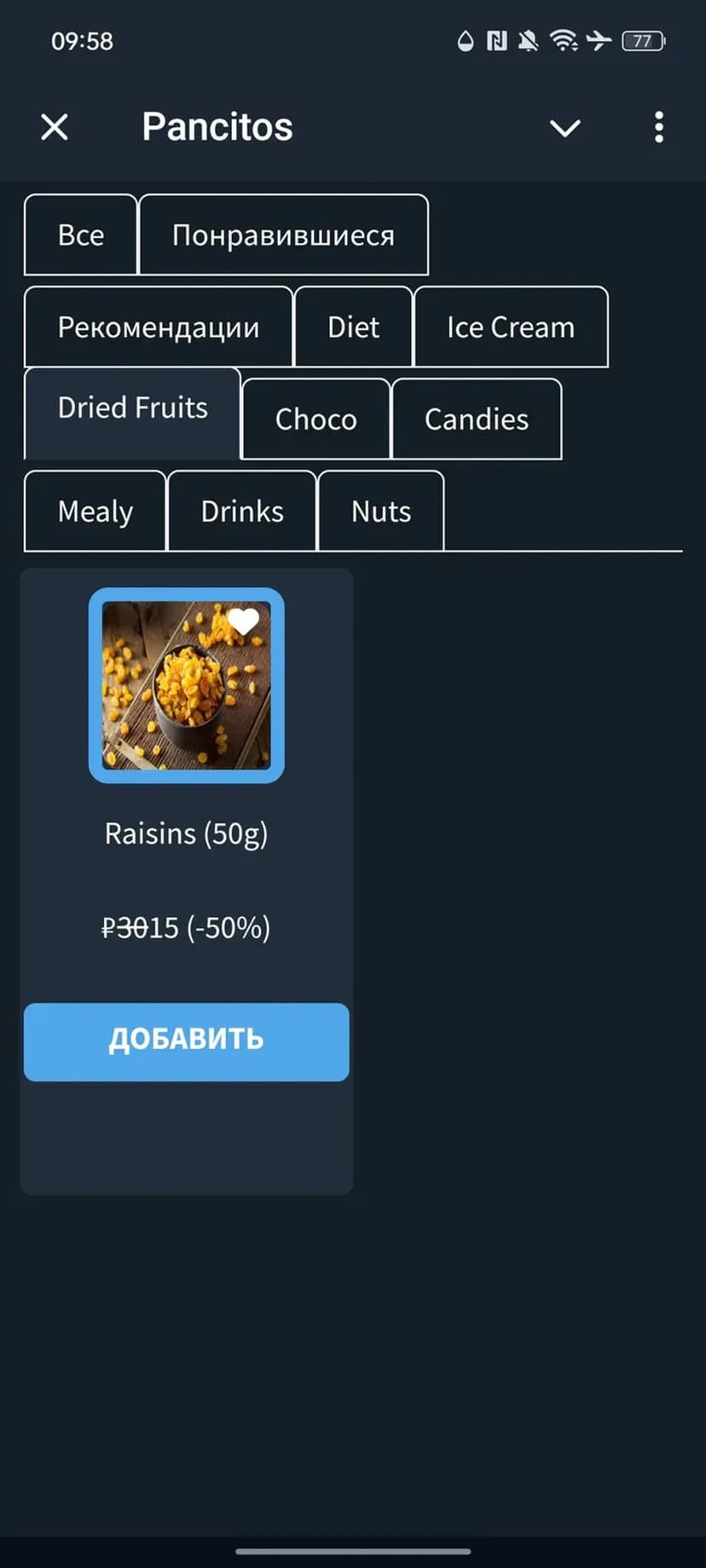The height and width of the screenshot is (1568, 706).
Task: Open the three-dot overflow menu
Action: click(x=658, y=128)
